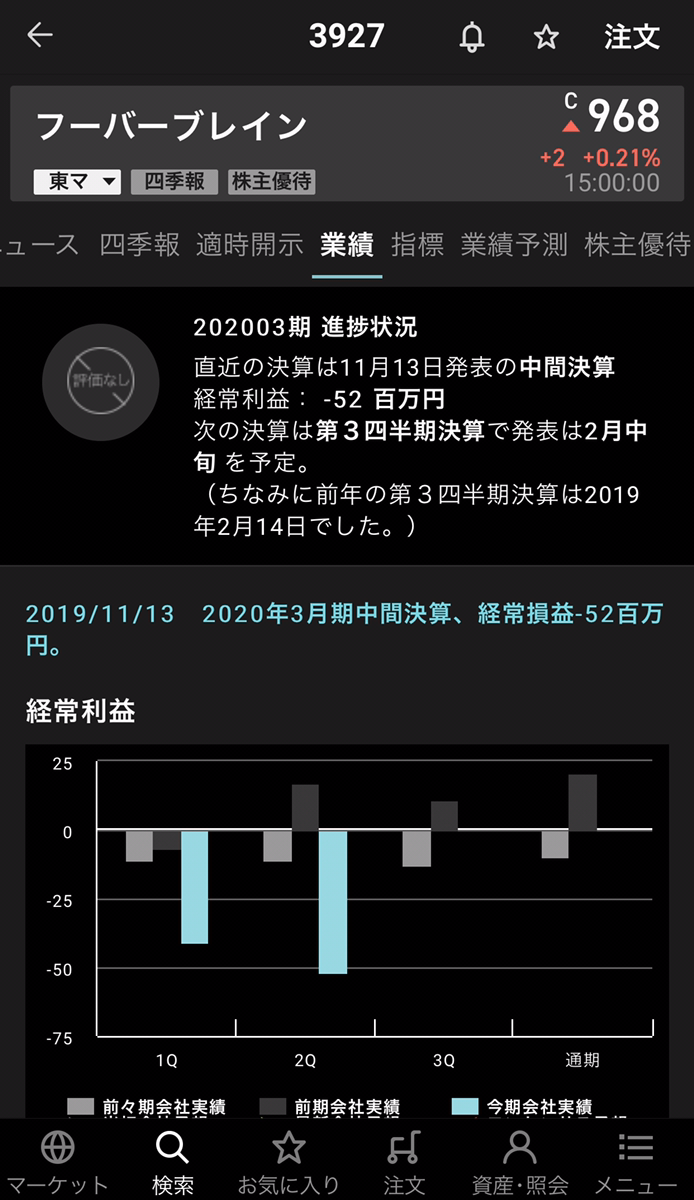Tap the 注文 button in the header

(x=632, y=37)
